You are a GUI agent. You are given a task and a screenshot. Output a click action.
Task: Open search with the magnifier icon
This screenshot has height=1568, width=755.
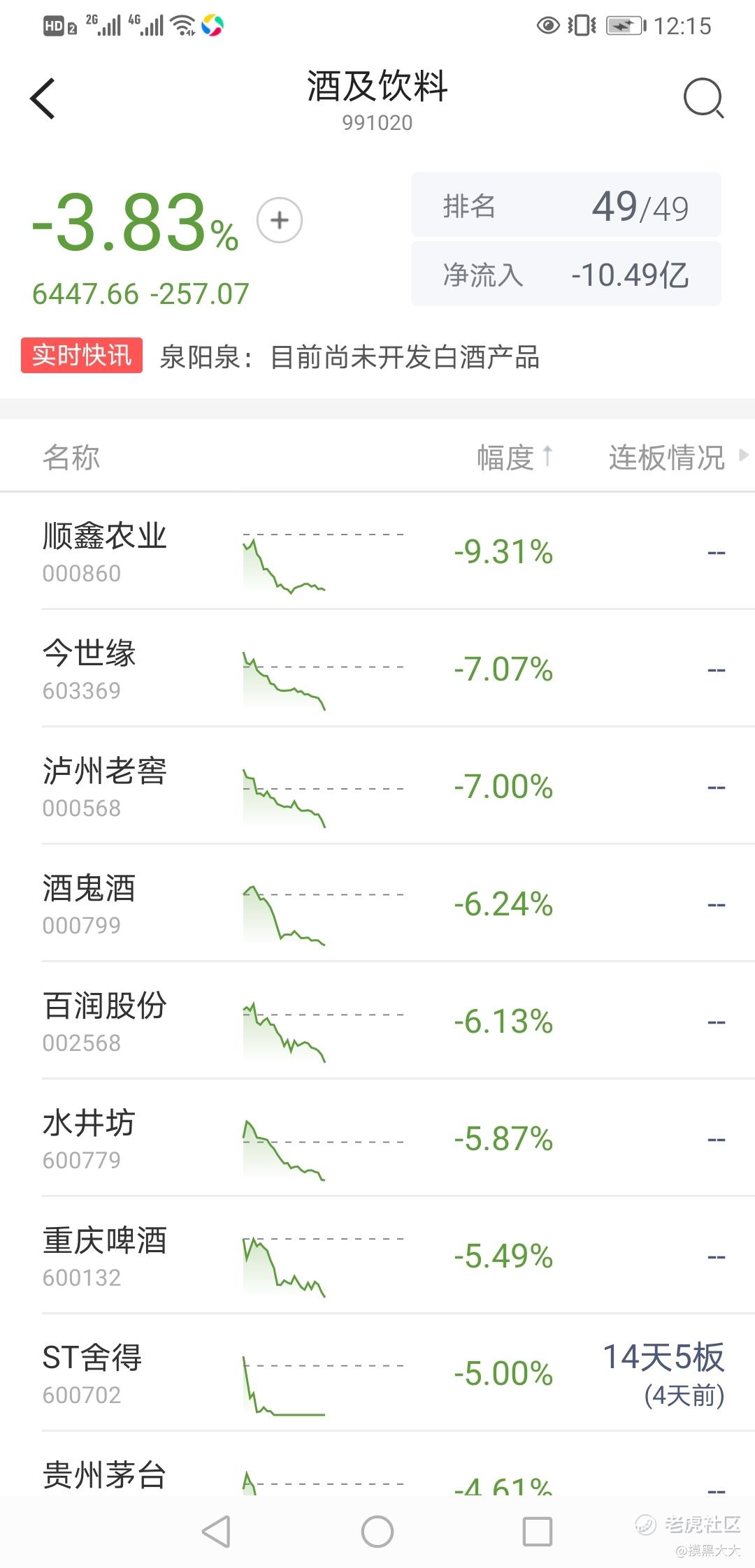point(703,99)
